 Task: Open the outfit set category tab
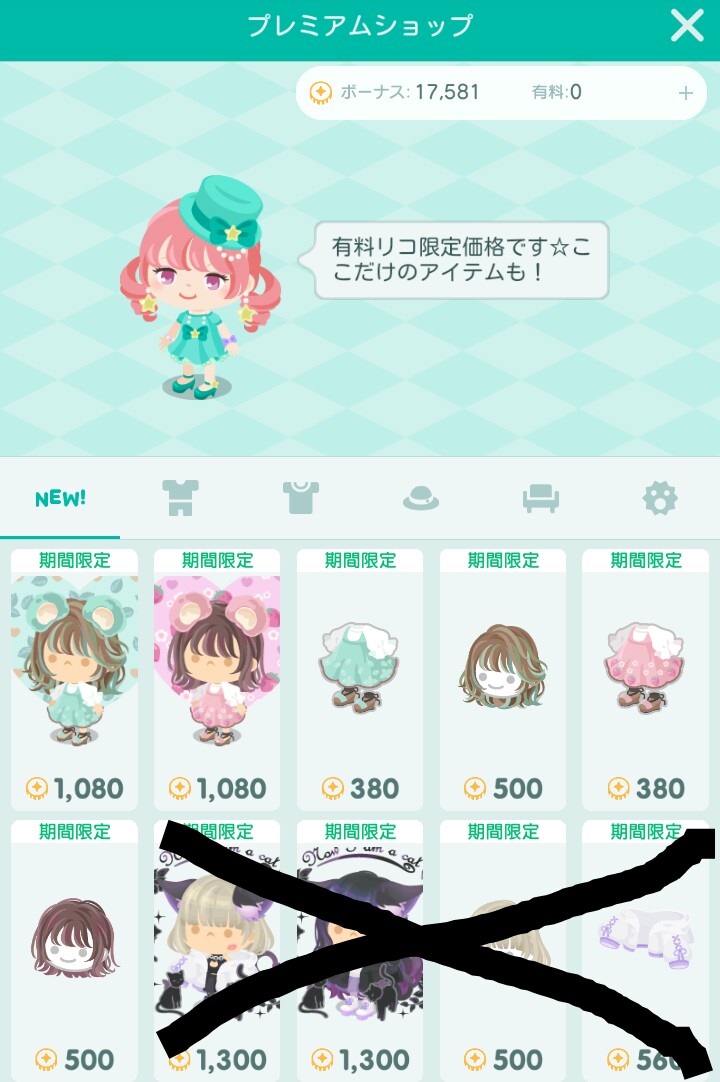[181, 497]
